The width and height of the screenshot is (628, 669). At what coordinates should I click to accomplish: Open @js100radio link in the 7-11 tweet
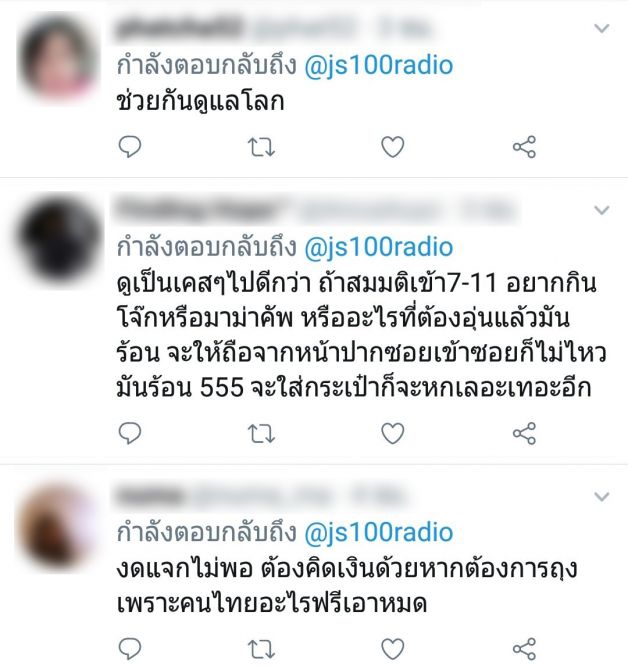(x=378, y=246)
